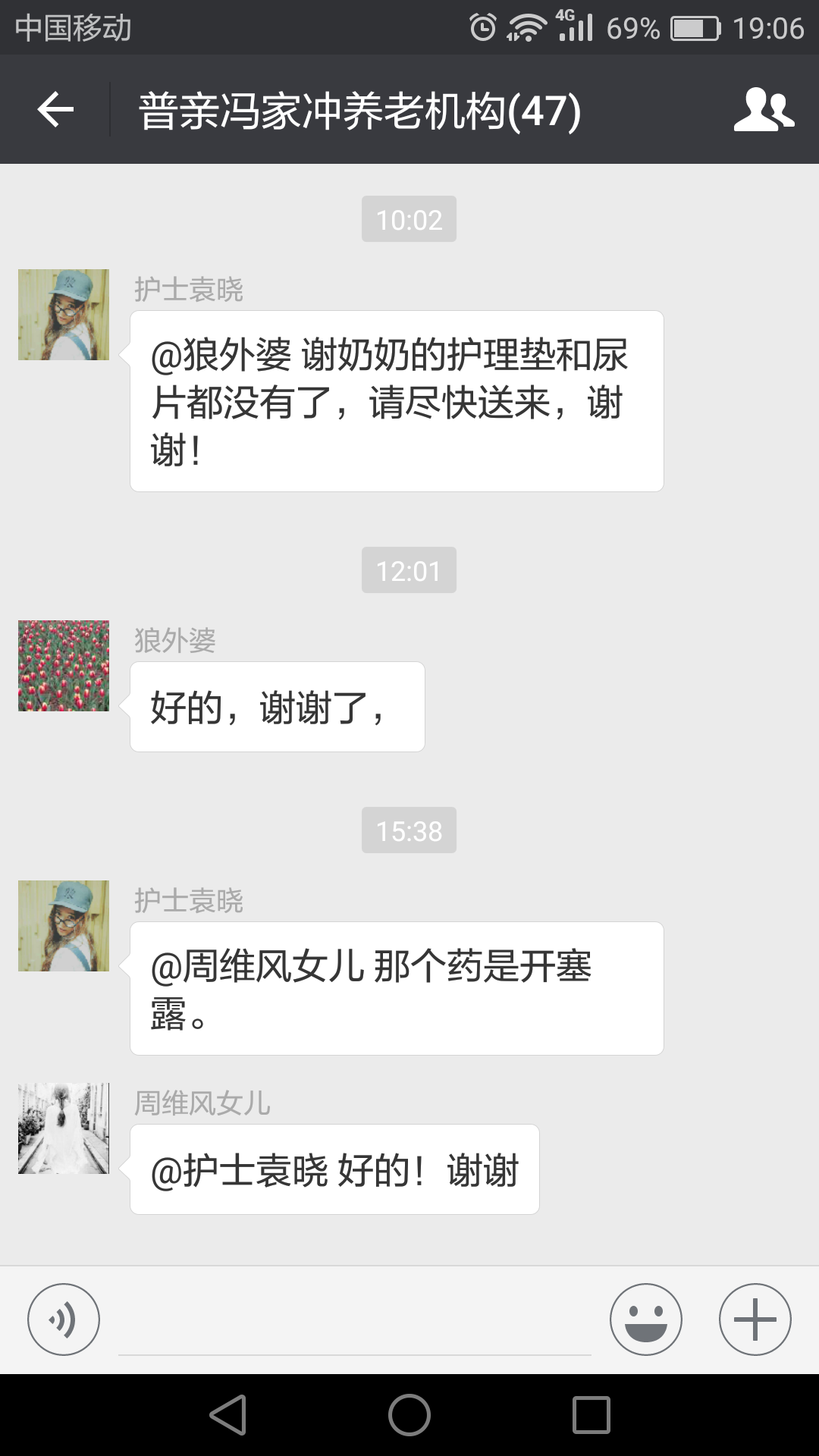This screenshot has height=1456, width=819.
Task: Open group members and chat info
Action: pyautogui.click(x=763, y=110)
